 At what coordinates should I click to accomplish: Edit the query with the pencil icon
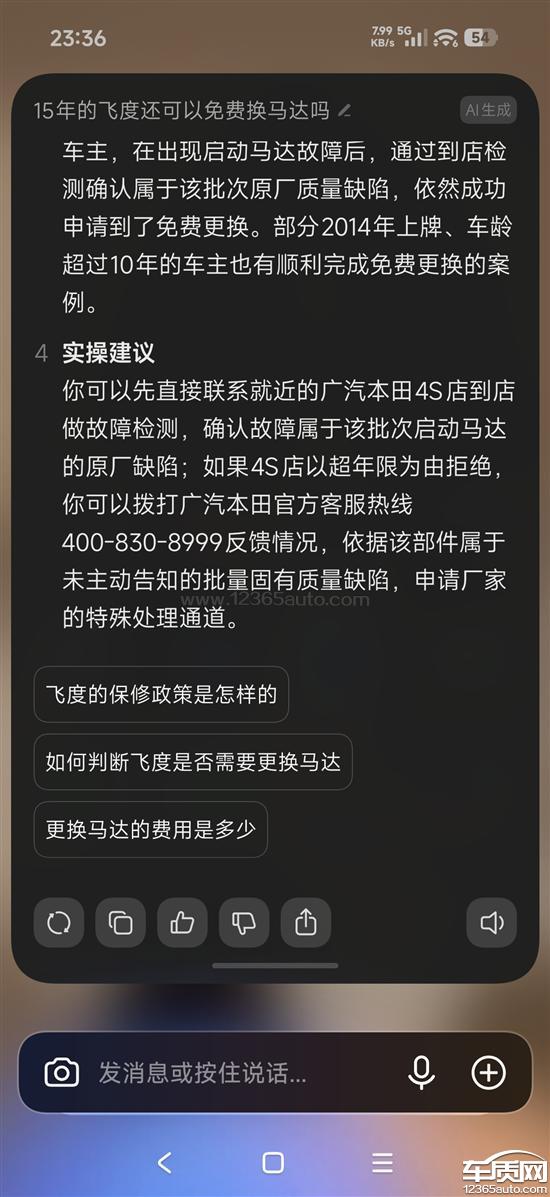click(x=344, y=111)
